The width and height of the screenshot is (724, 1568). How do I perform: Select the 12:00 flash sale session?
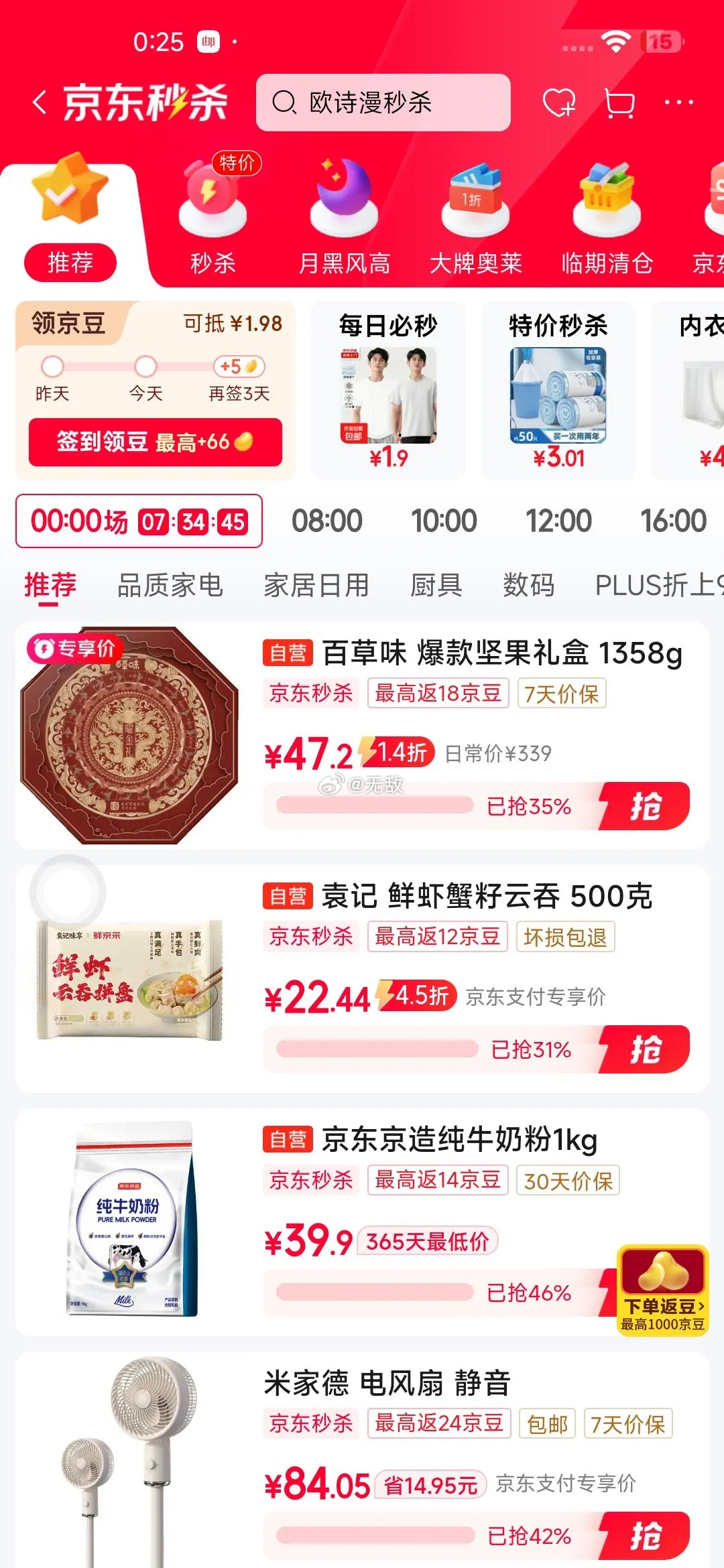click(558, 521)
